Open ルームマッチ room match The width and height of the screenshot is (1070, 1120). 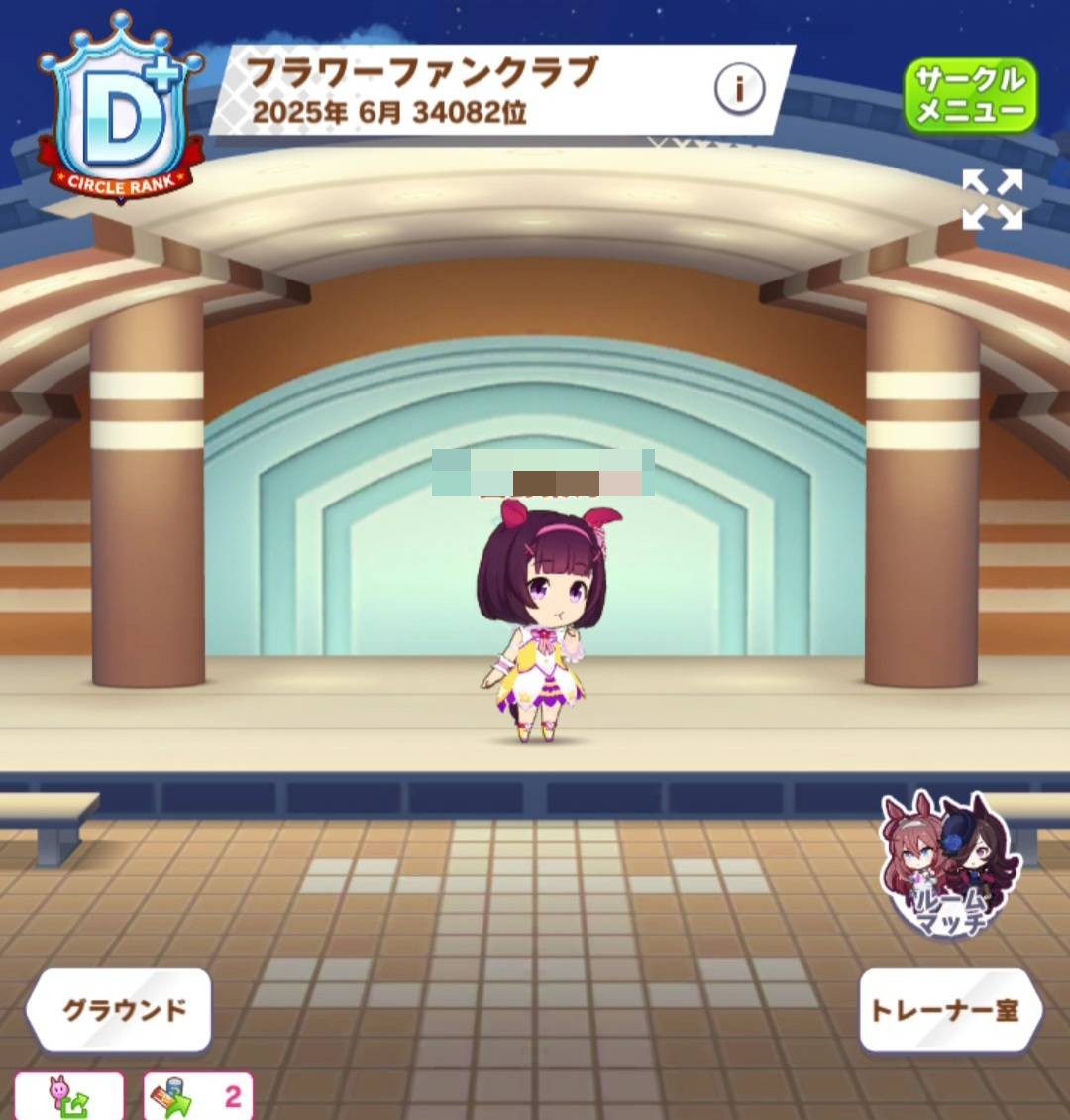point(949,867)
